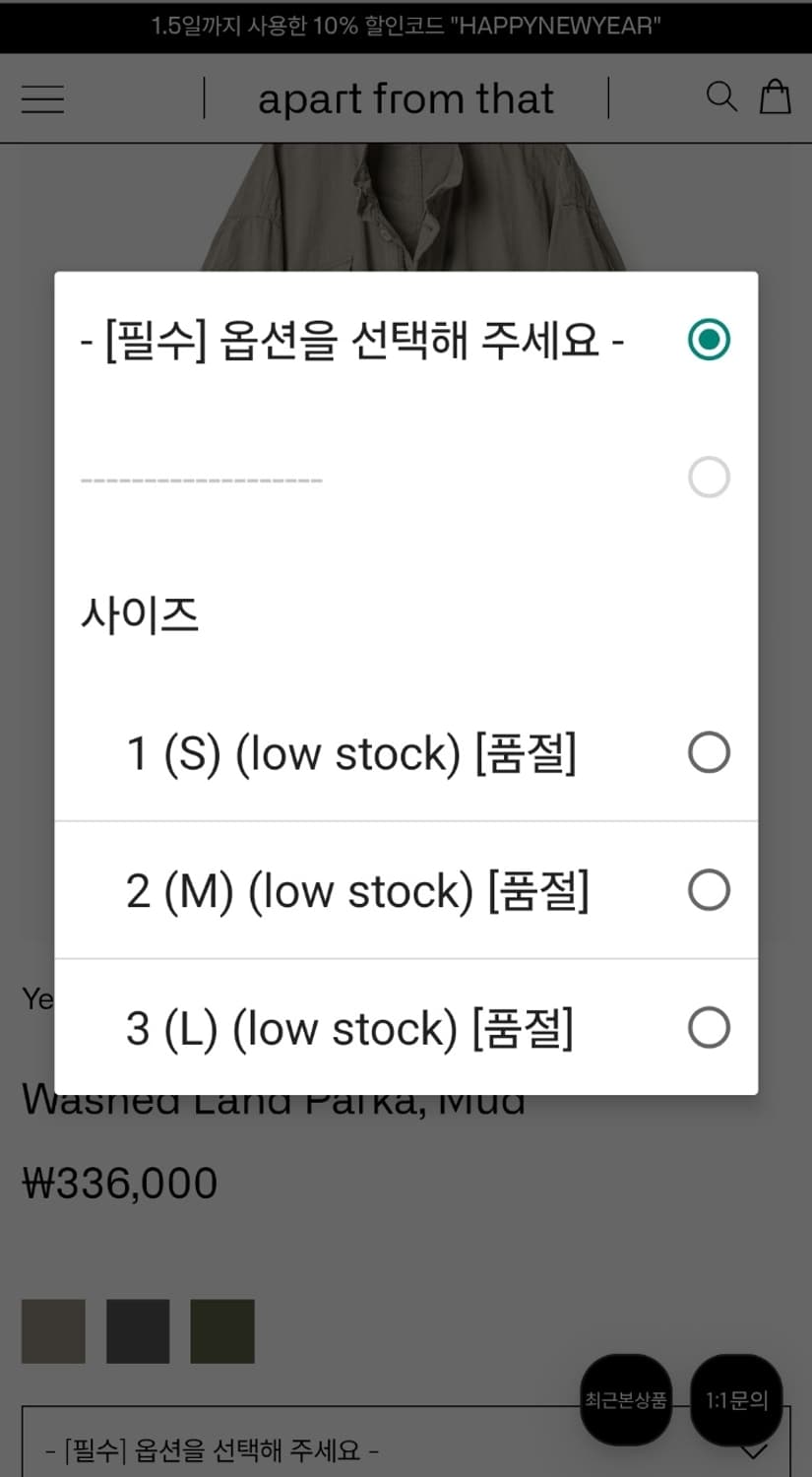Click the search magnifier icon
812x1477 pixels.
721,96
